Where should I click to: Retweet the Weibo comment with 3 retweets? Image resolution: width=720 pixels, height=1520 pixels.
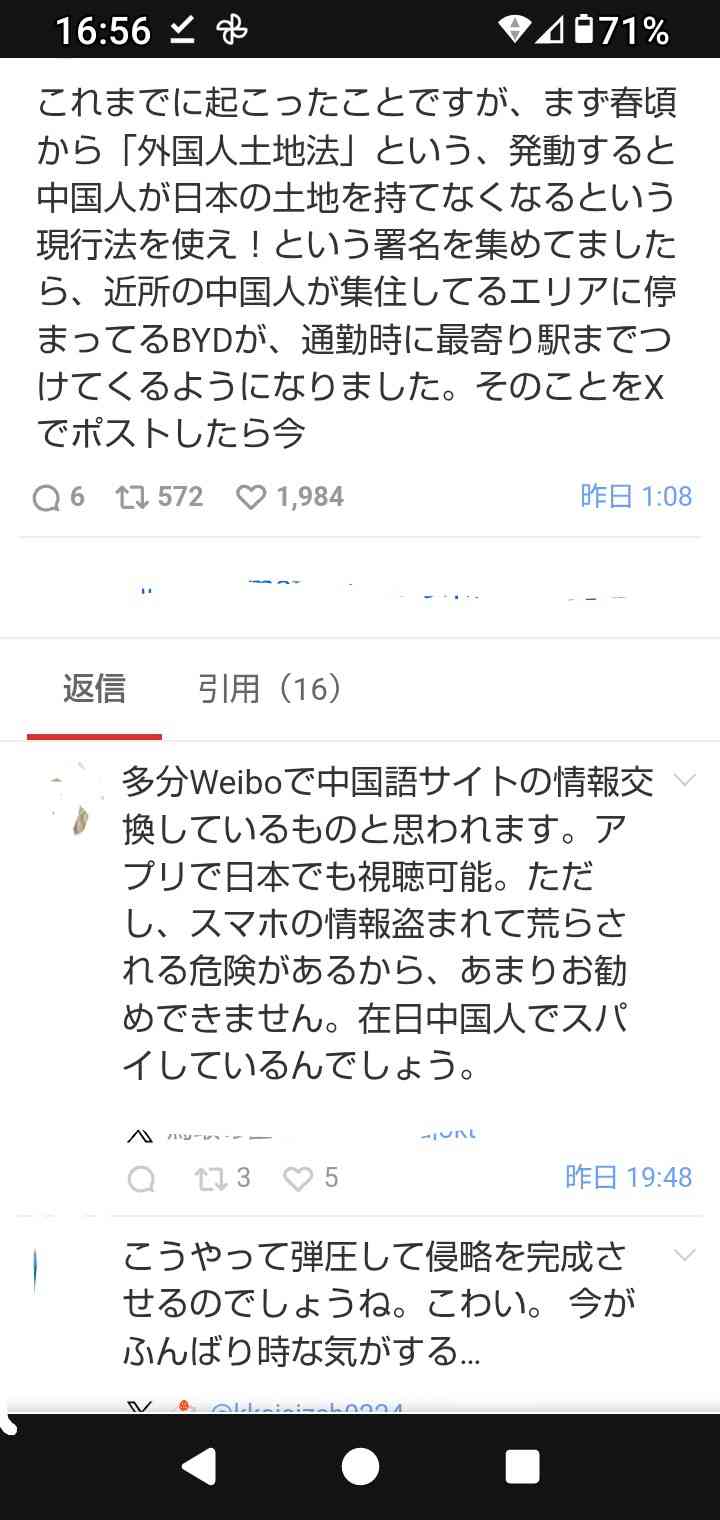210,1179
